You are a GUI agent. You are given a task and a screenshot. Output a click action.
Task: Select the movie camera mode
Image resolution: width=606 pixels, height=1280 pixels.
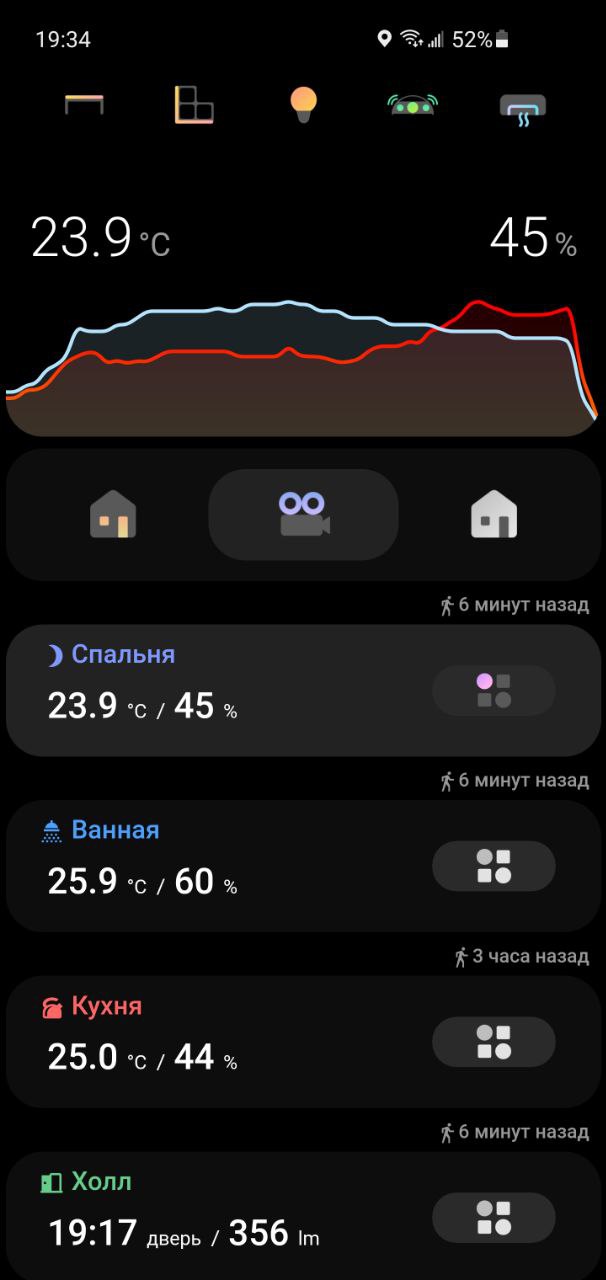click(303, 514)
